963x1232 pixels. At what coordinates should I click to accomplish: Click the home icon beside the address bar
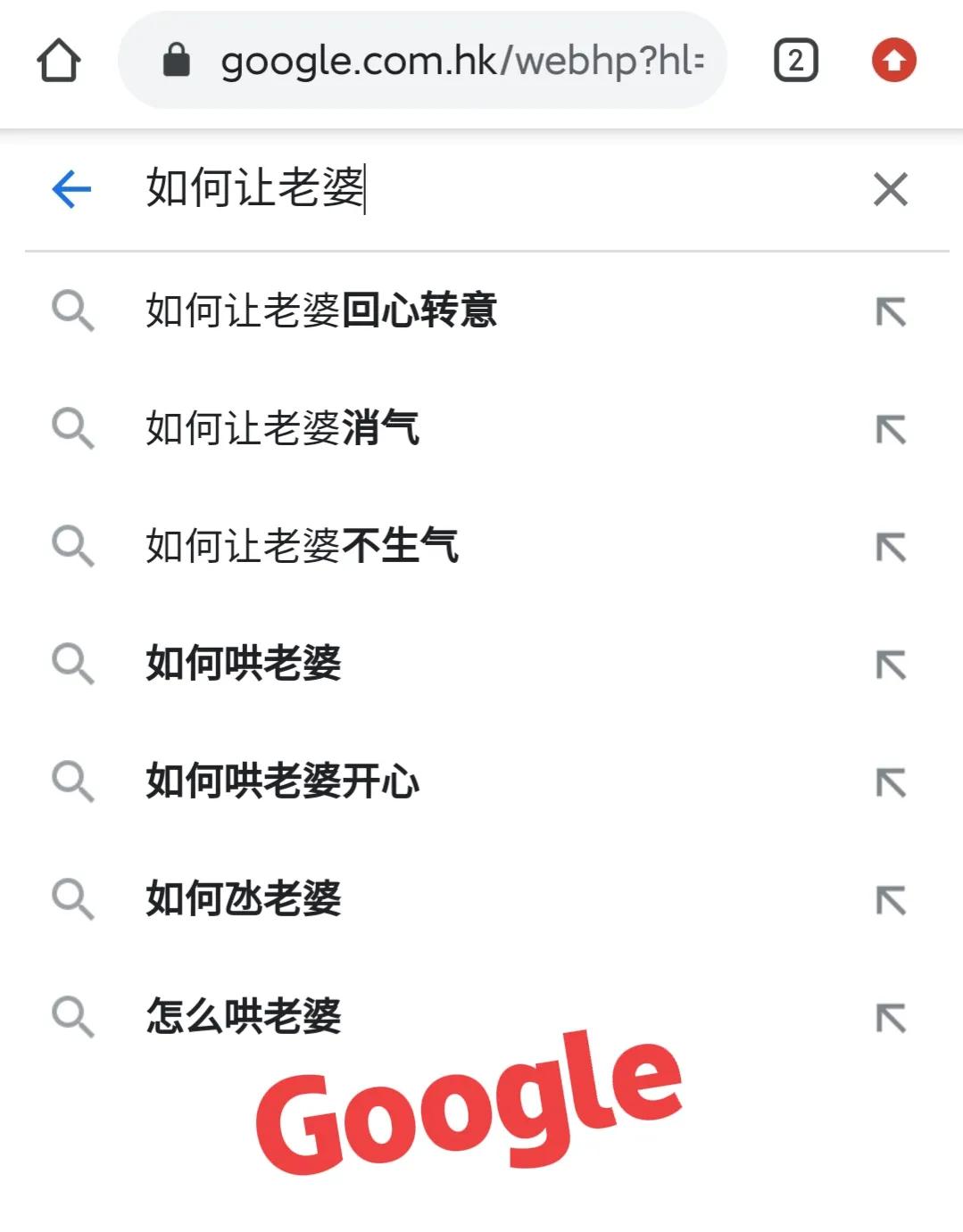click(x=59, y=62)
